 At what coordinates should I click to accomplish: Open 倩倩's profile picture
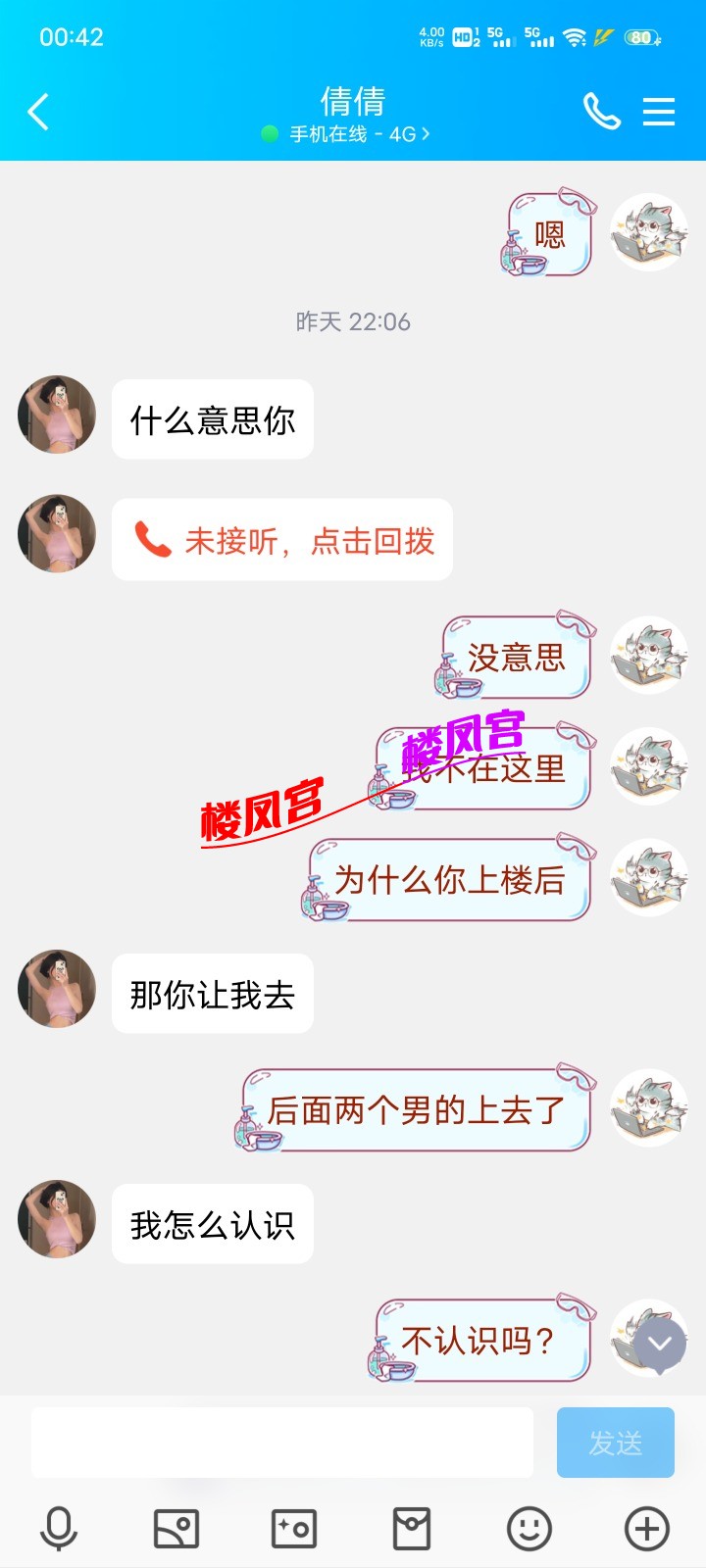coord(56,416)
